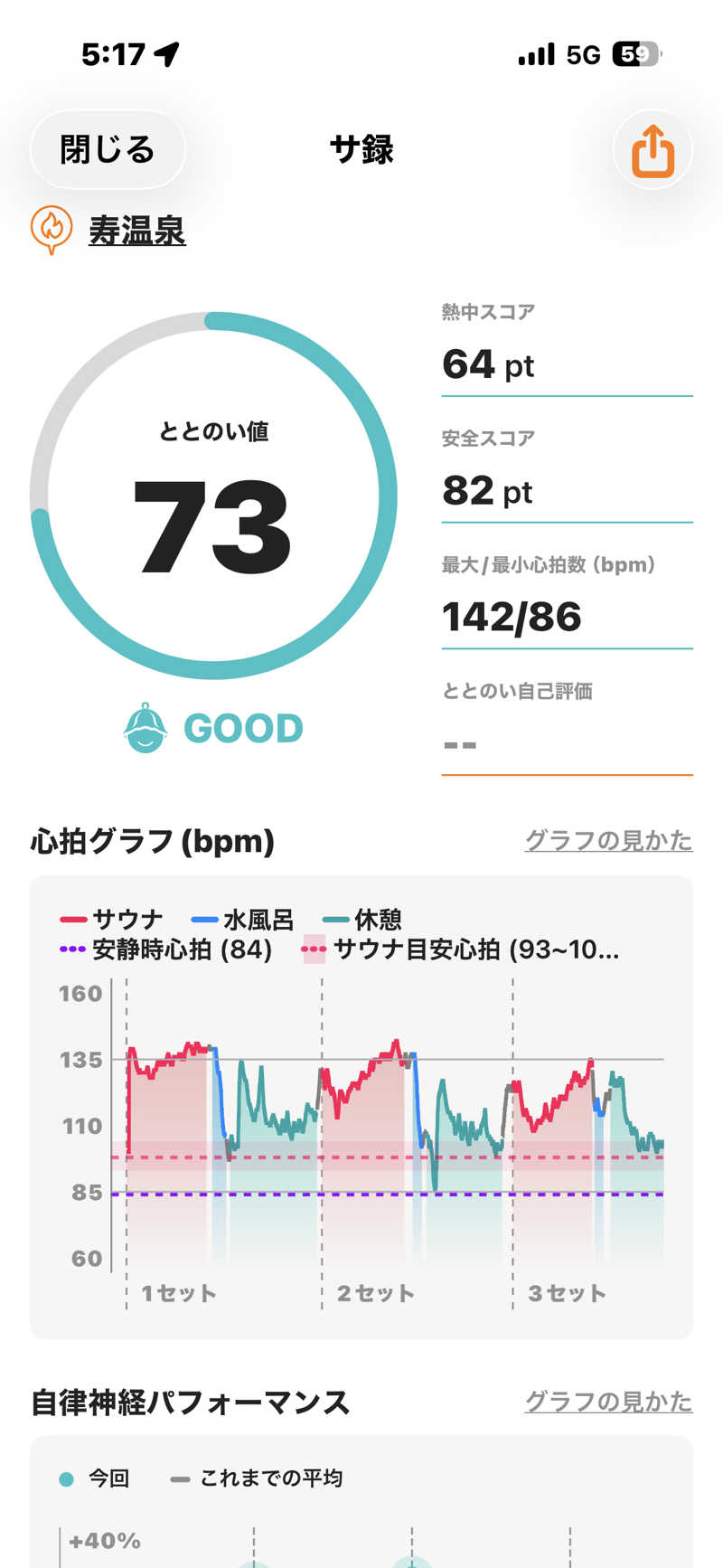Screen dimensions: 723x1568
Task: Open the 寿温泉 facility link
Action: tap(136, 231)
